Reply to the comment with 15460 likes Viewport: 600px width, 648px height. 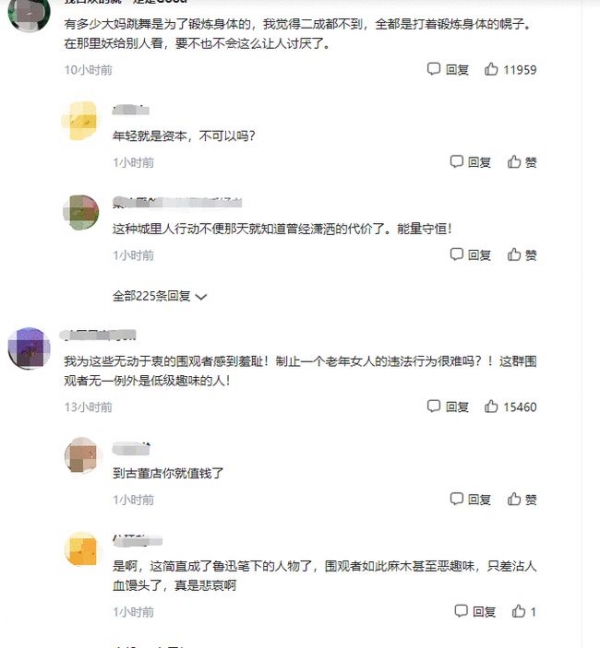[x=448, y=407]
